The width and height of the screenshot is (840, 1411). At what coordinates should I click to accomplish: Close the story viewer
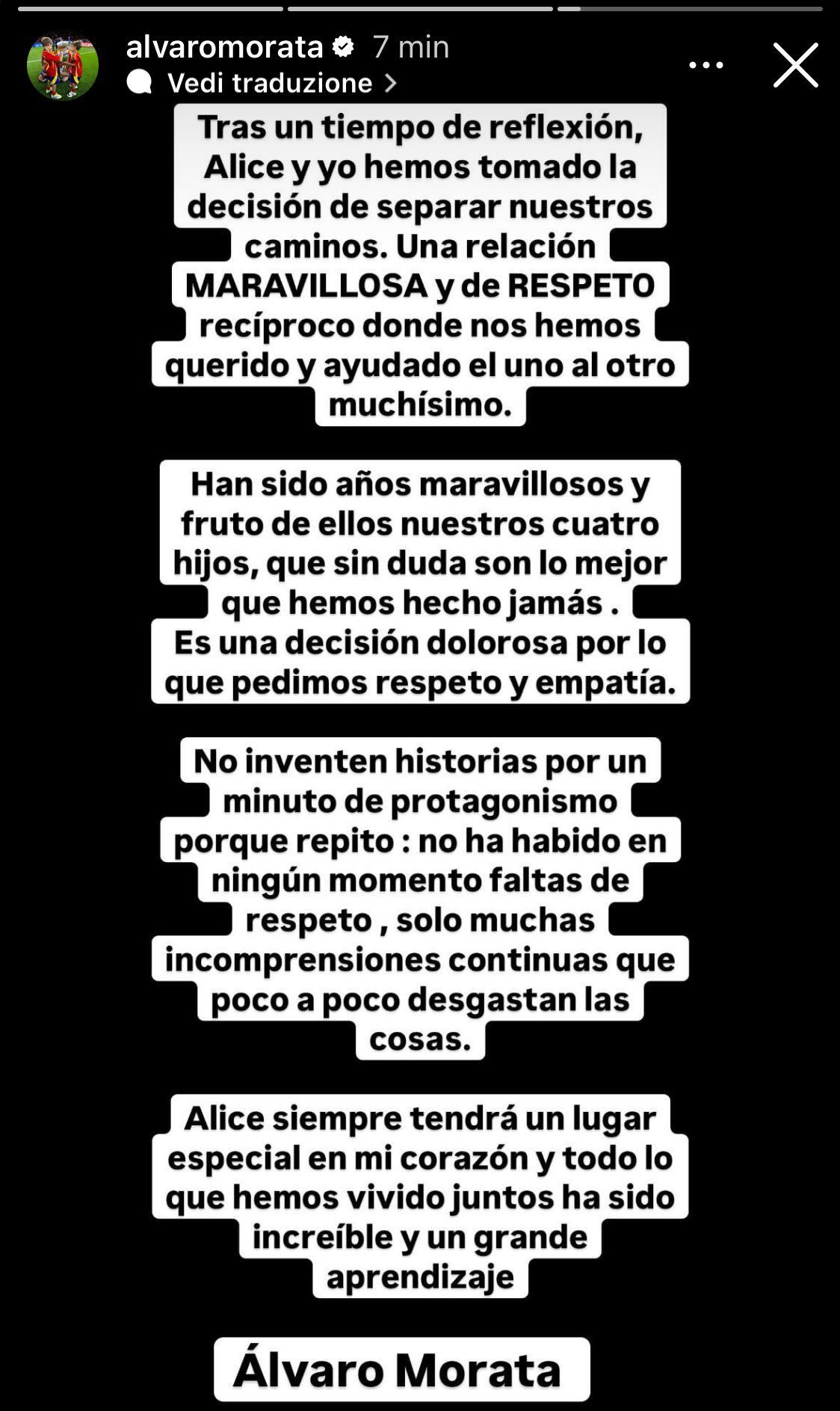point(795,65)
